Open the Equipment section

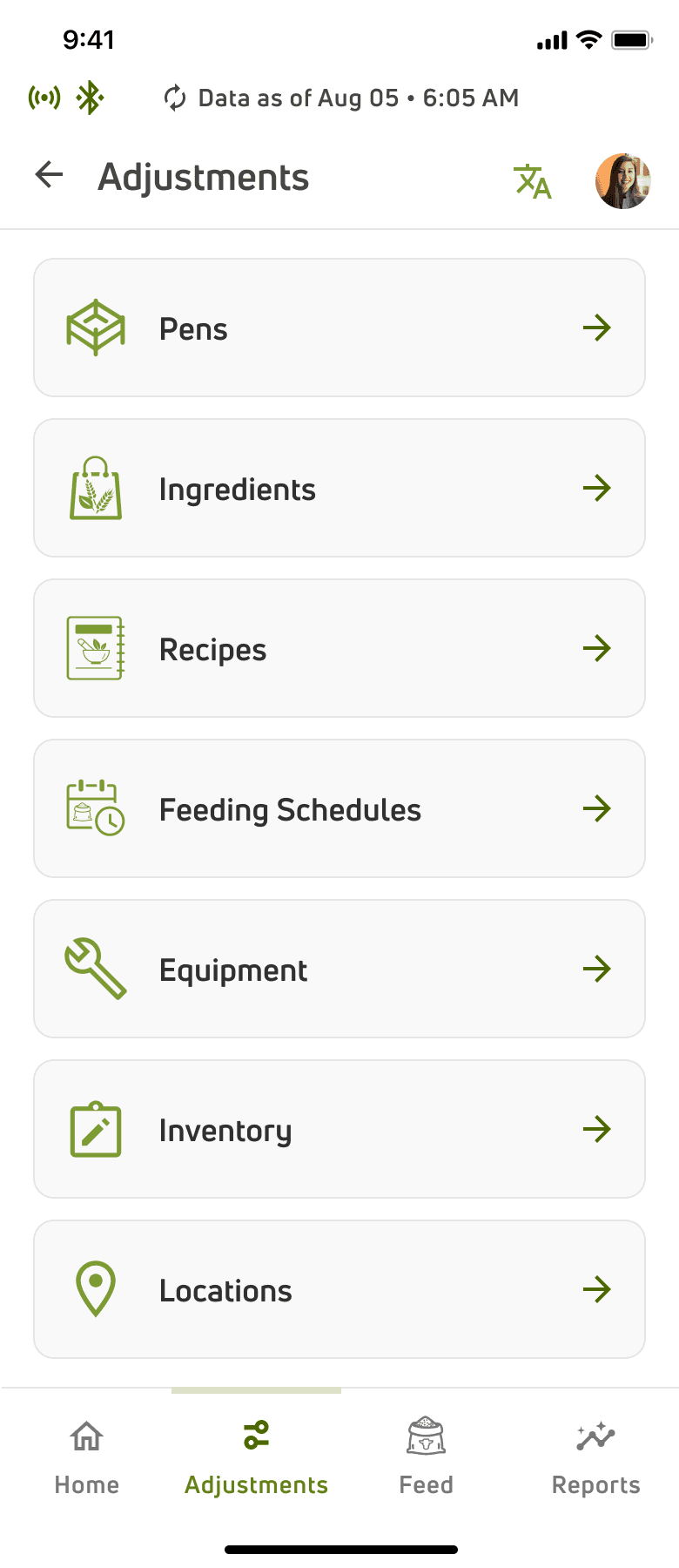339,970
